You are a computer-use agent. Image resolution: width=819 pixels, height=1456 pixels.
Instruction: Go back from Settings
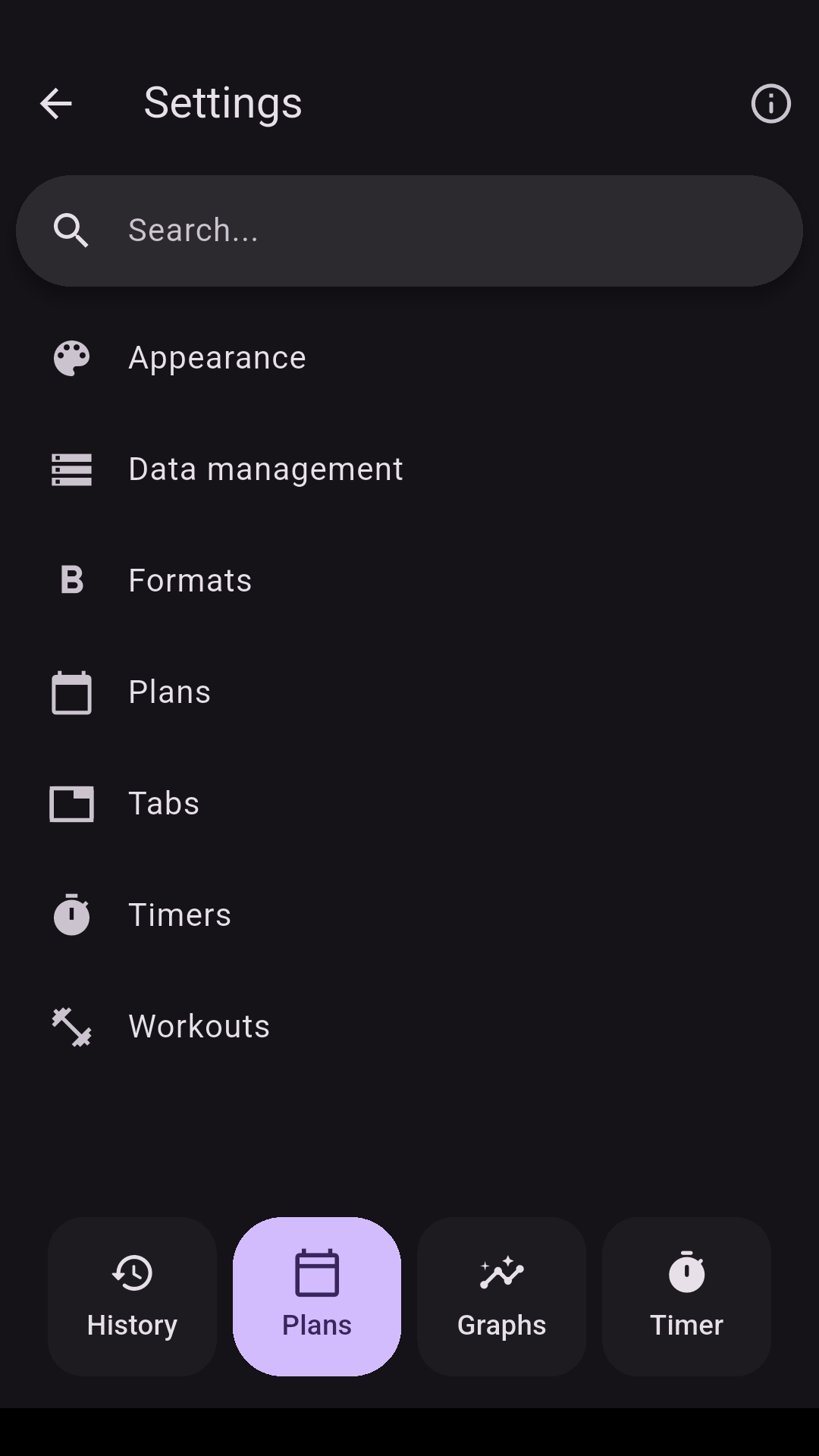(x=56, y=104)
